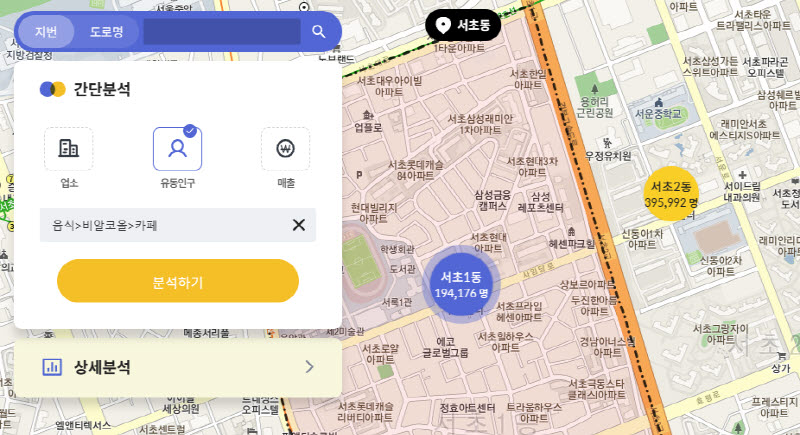Screen dimensions: 800x435
Task: Switch to the 지번 address mode
Action: pyautogui.click(x=46, y=32)
